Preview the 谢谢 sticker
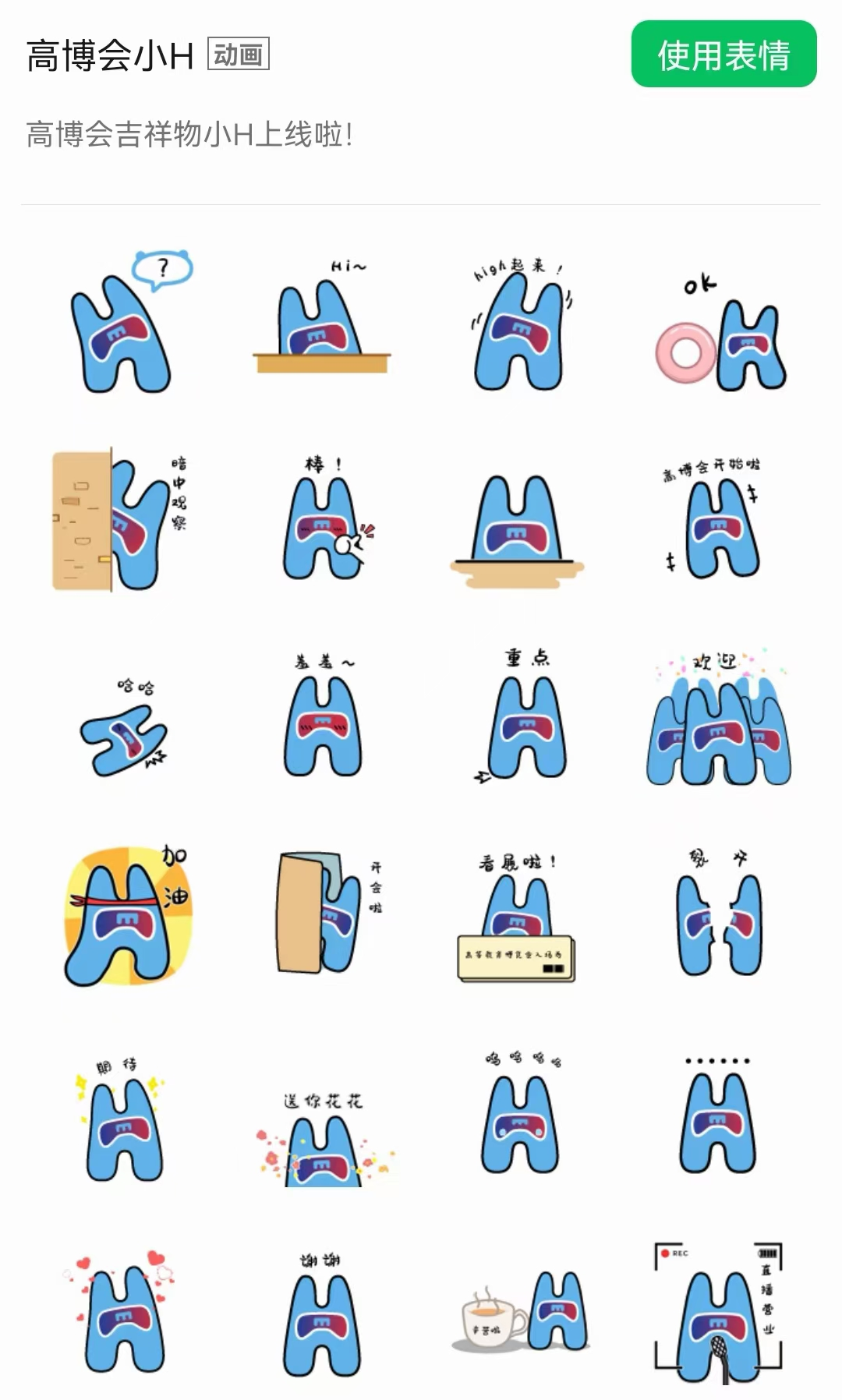This screenshot has width=842, height=1400. pyautogui.click(x=322, y=1317)
